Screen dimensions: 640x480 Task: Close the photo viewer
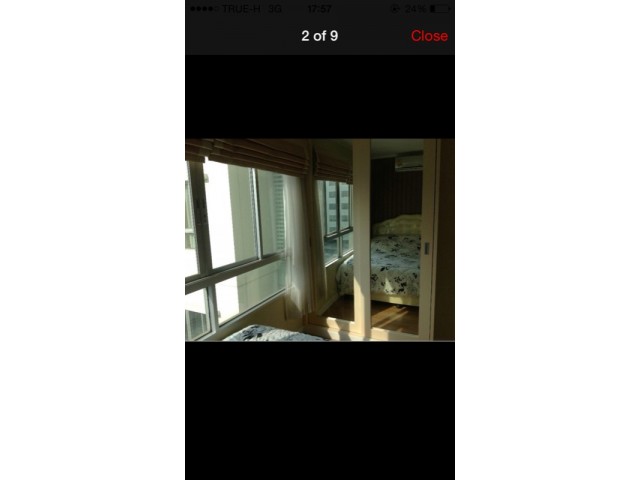click(x=429, y=36)
